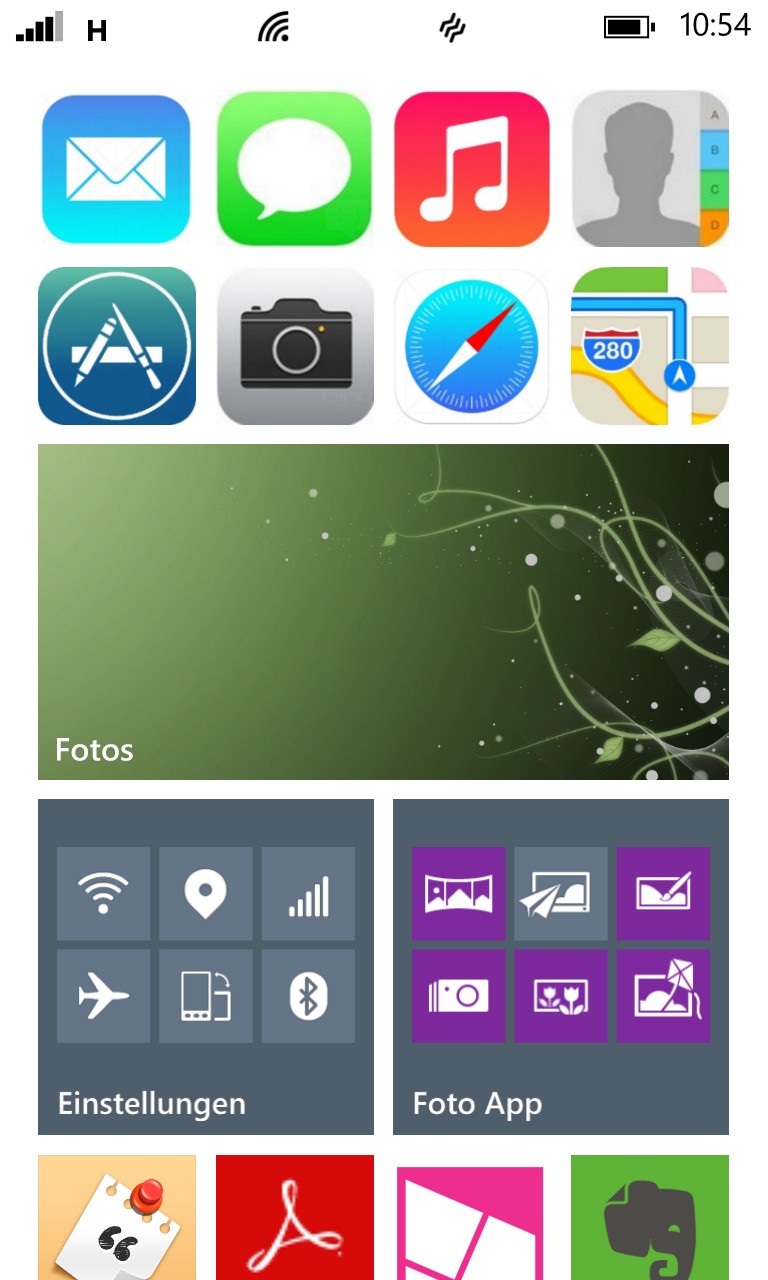Open the green Messages app
This screenshot has width=768, height=1280.
295,169
